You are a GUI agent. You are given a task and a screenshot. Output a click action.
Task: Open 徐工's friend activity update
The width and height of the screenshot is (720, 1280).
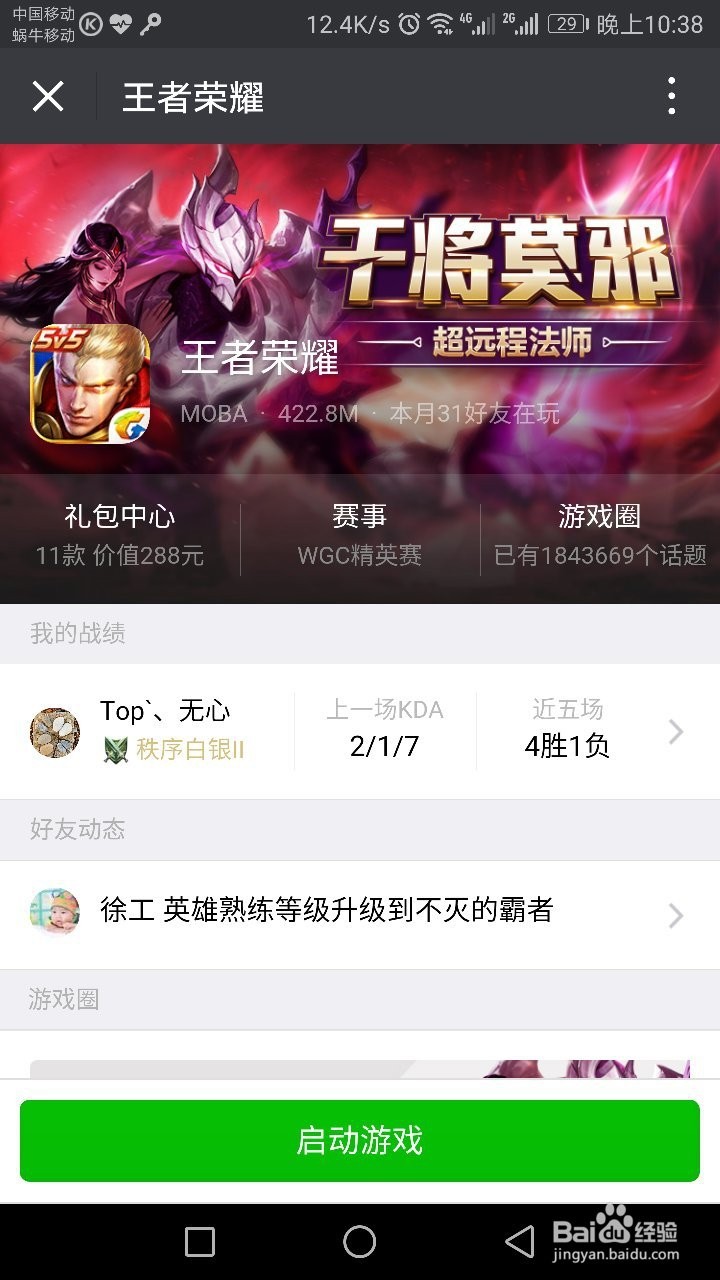pyautogui.click(x=360, y=914)
